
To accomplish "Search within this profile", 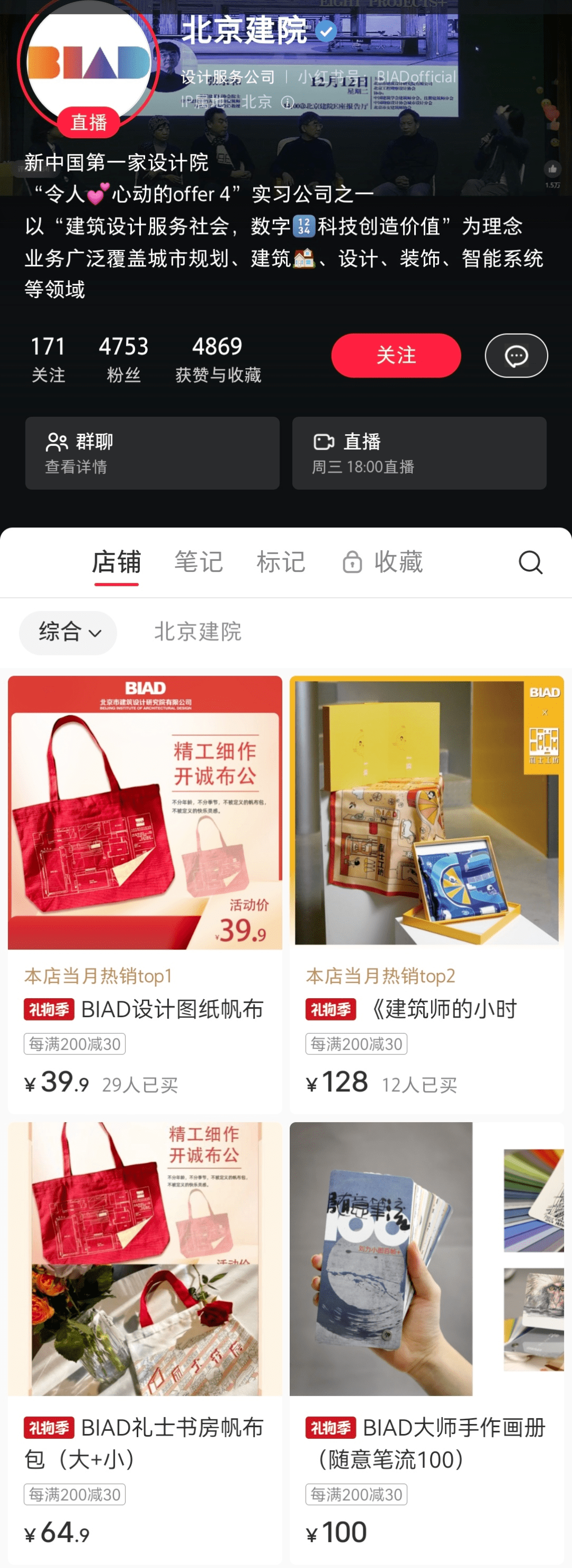I will coord(530,562).
